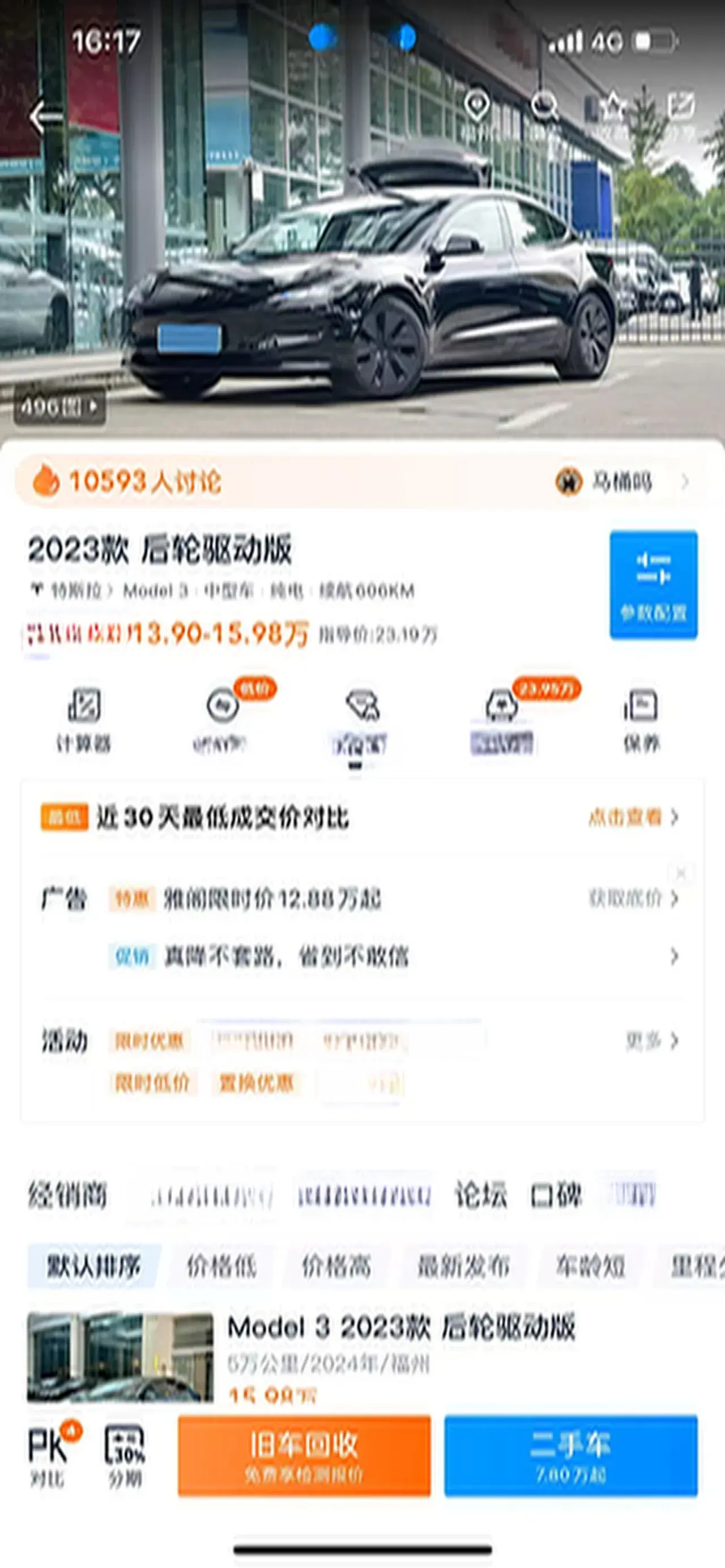The image size is (725, 1568).
Task: Sort listings by 价格低
Action: click(x=221, y=1267)
